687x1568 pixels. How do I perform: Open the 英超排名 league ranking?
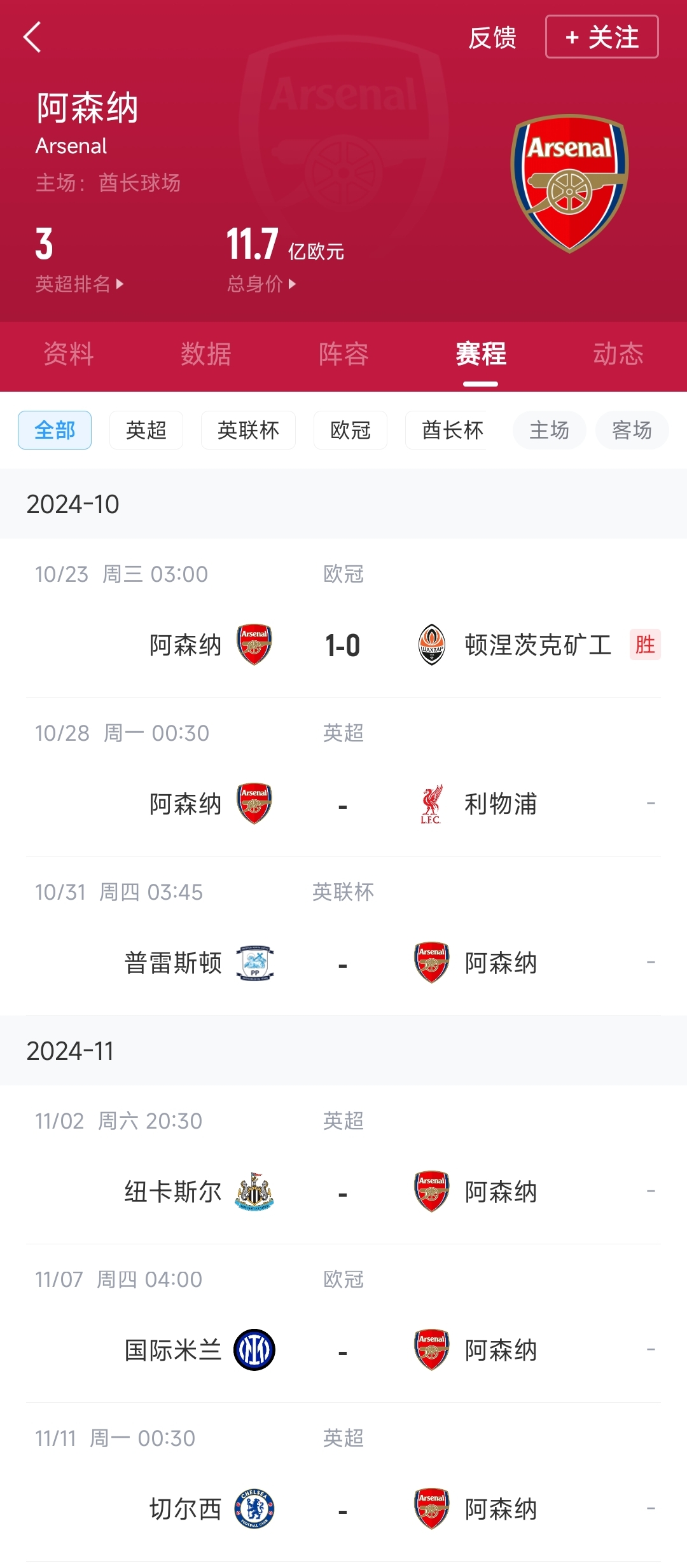[x=79, y=284]
